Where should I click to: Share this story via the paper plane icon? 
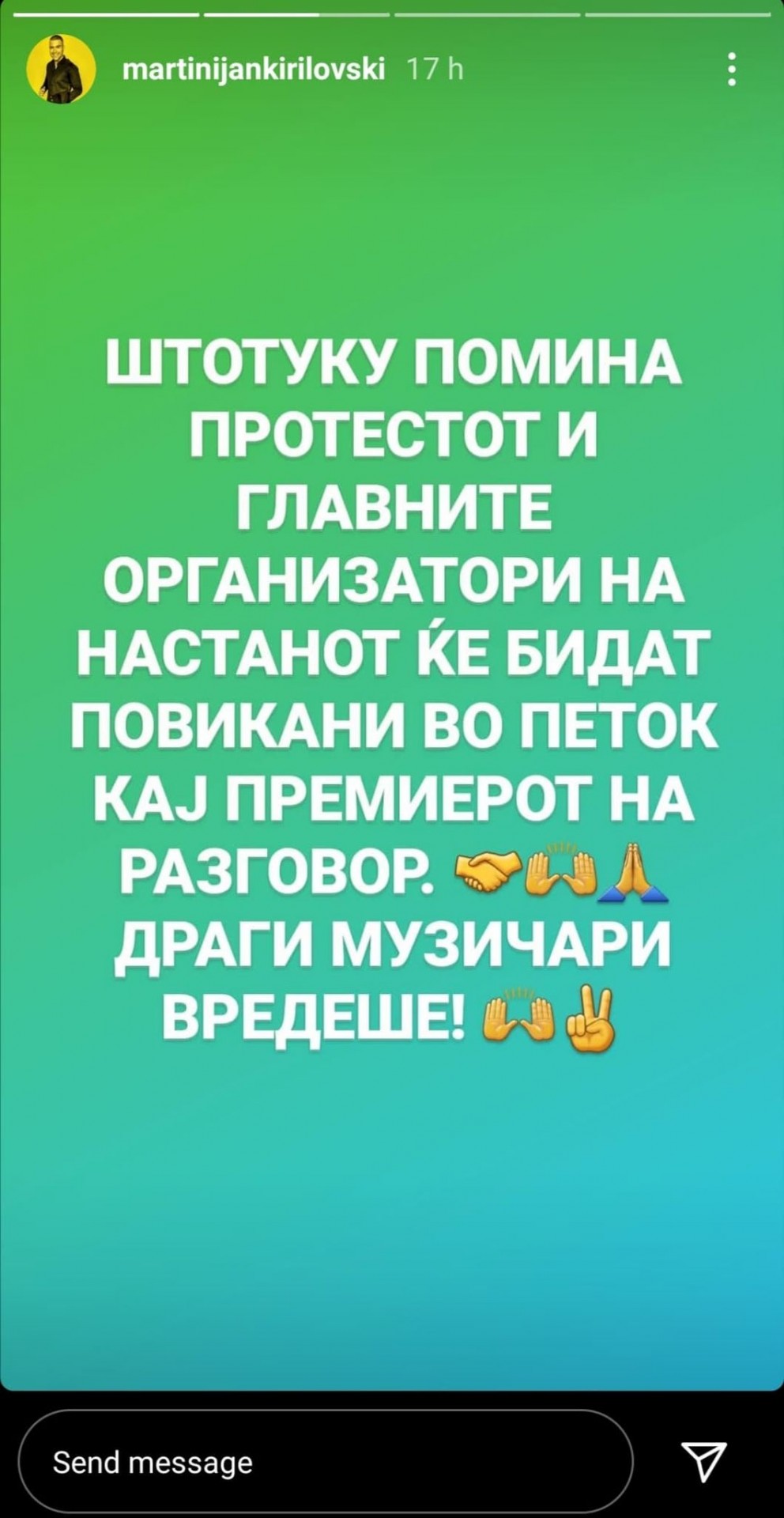click(702, 1462)
